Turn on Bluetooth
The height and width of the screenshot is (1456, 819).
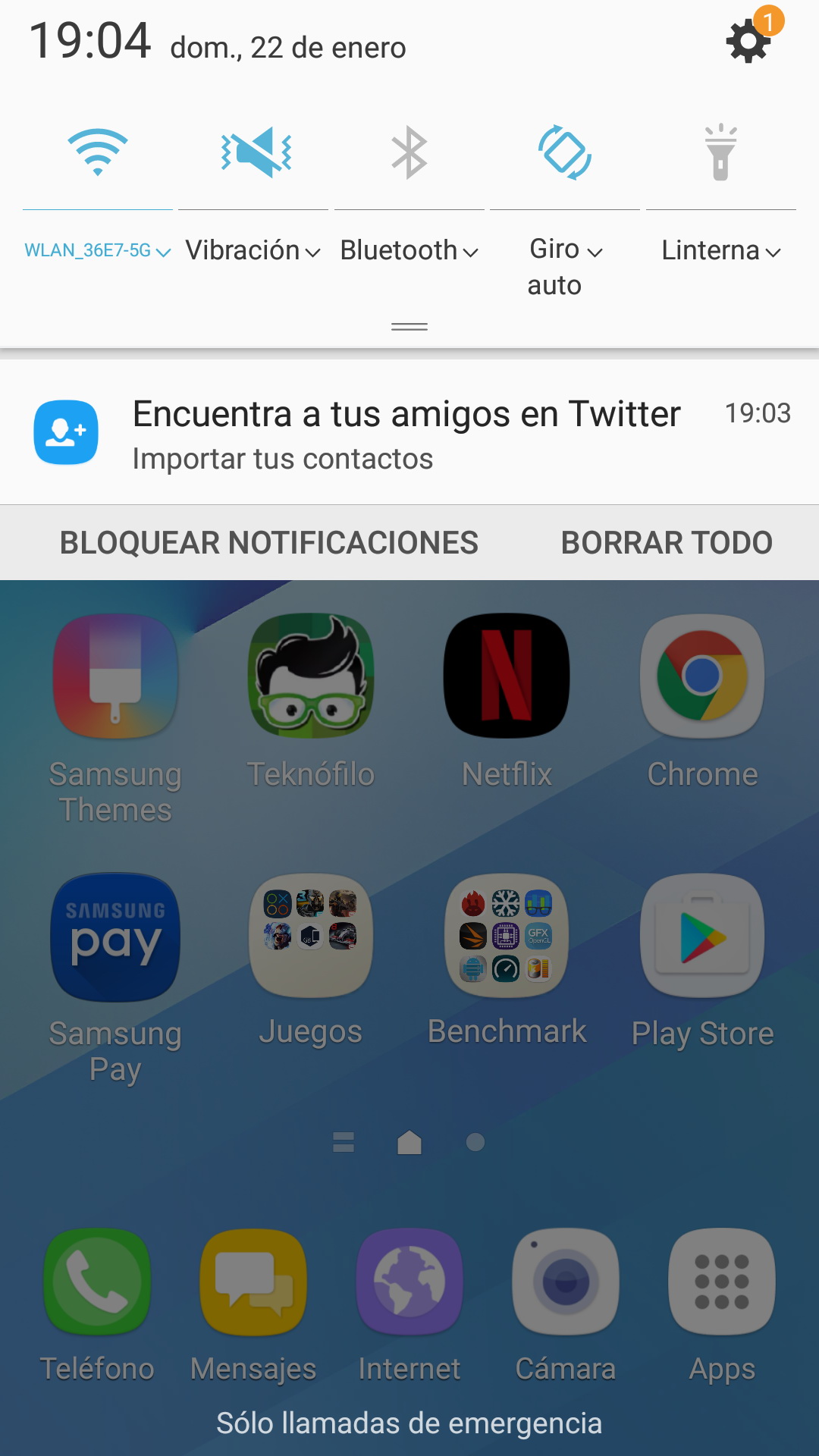(409, 152)
